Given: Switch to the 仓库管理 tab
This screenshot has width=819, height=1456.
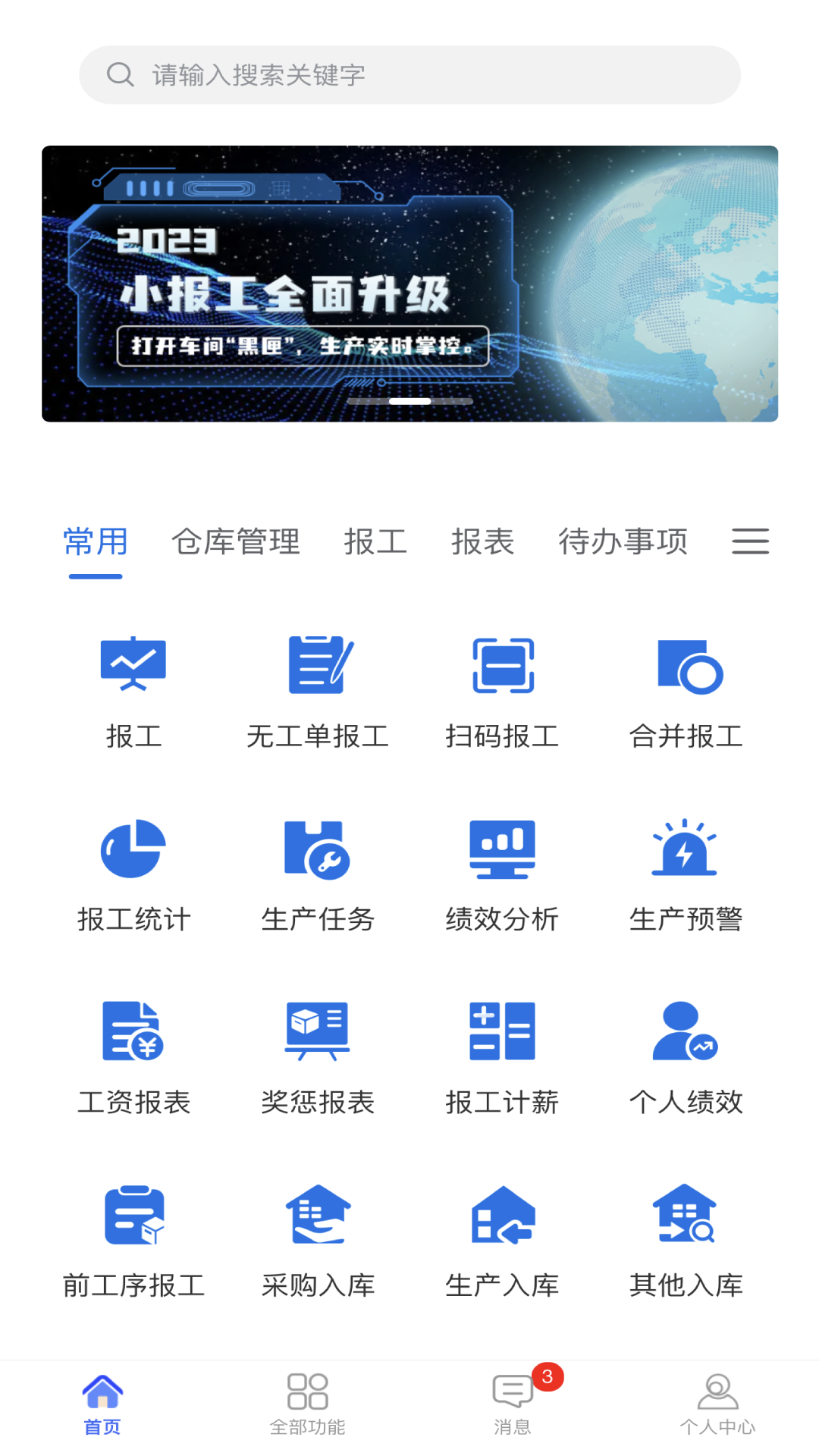Looking at the screenshot, I should tap(236, 542).
